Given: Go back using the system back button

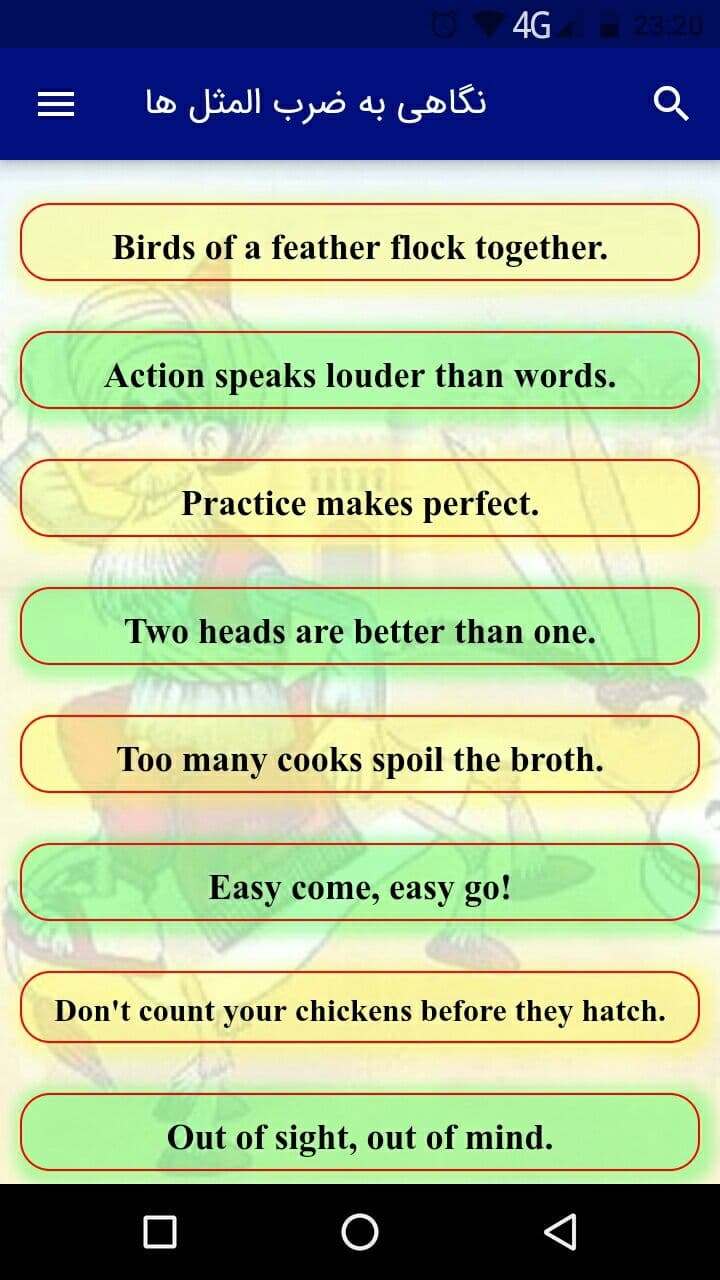Looking at the screenshot, I should (561, 1232).
